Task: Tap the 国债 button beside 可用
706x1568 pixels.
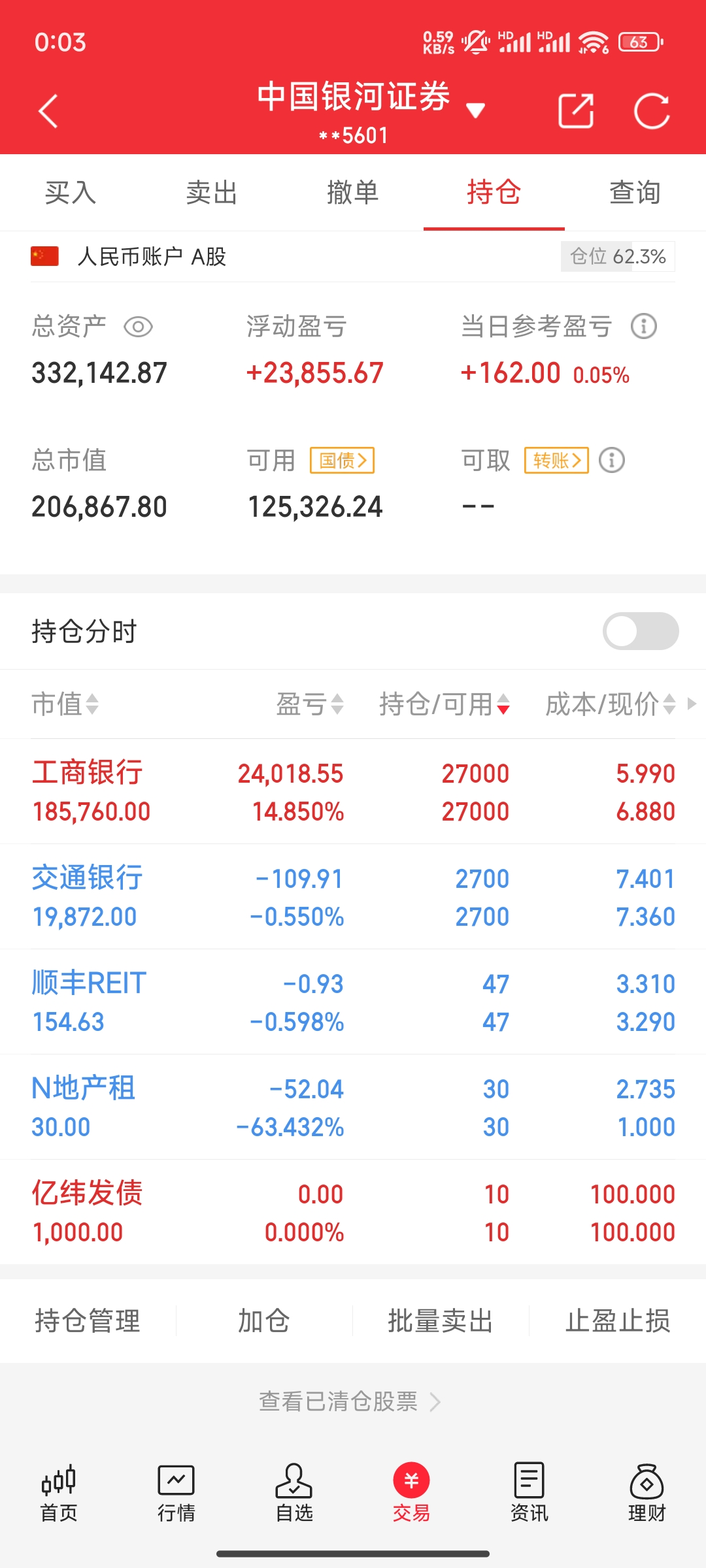Action: point(342,461)
